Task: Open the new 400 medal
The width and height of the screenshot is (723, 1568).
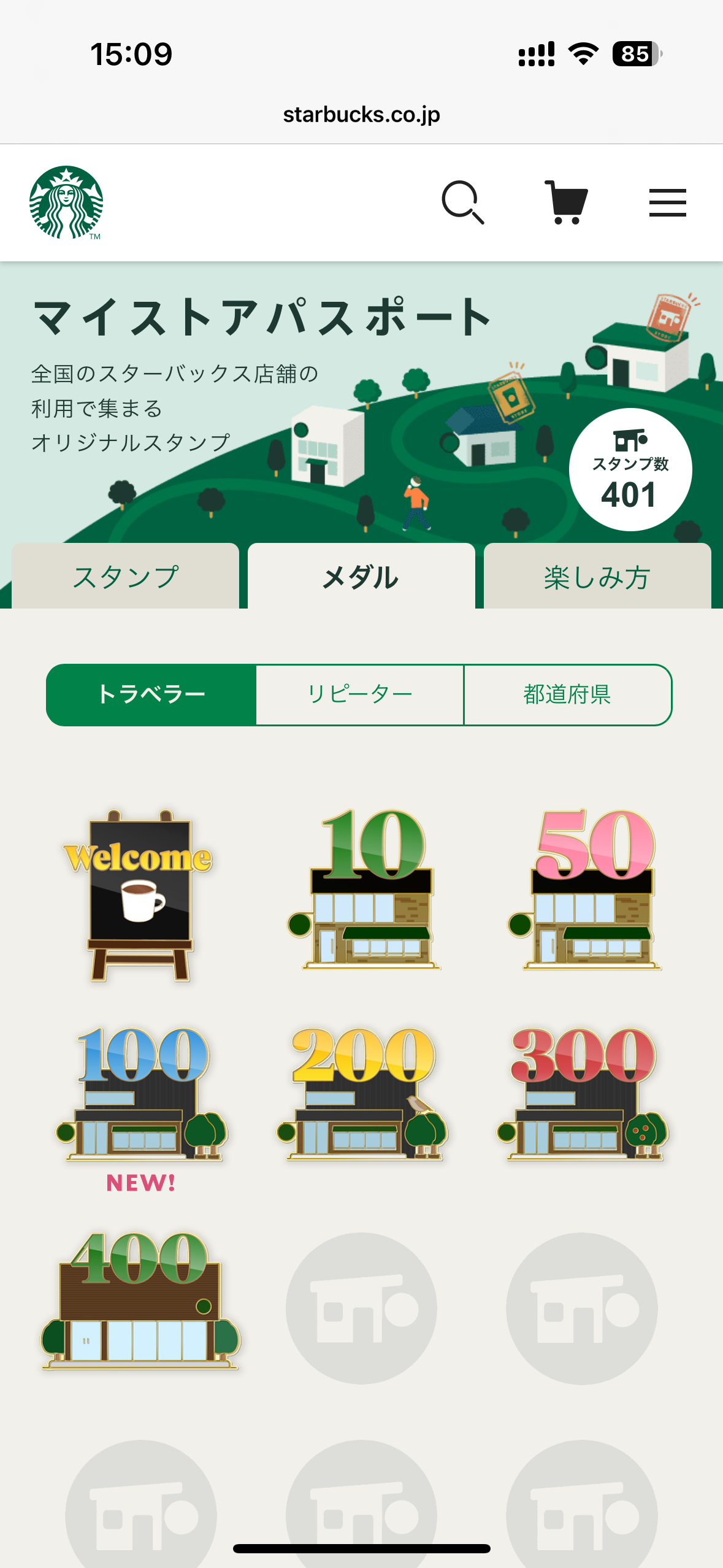Action: tap(141, 1301)
